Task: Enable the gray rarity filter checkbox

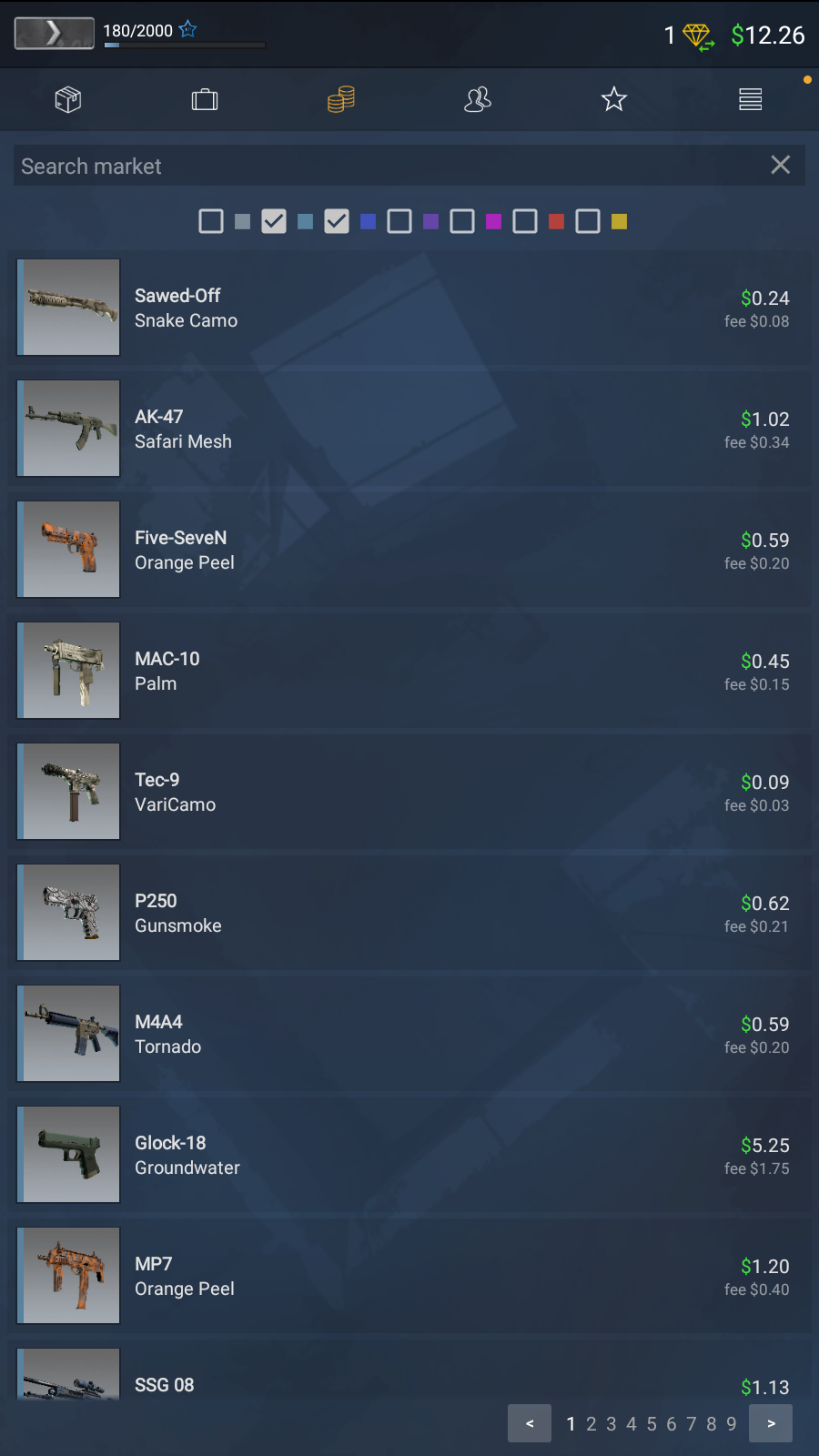Action: click(x=211, y=221)
